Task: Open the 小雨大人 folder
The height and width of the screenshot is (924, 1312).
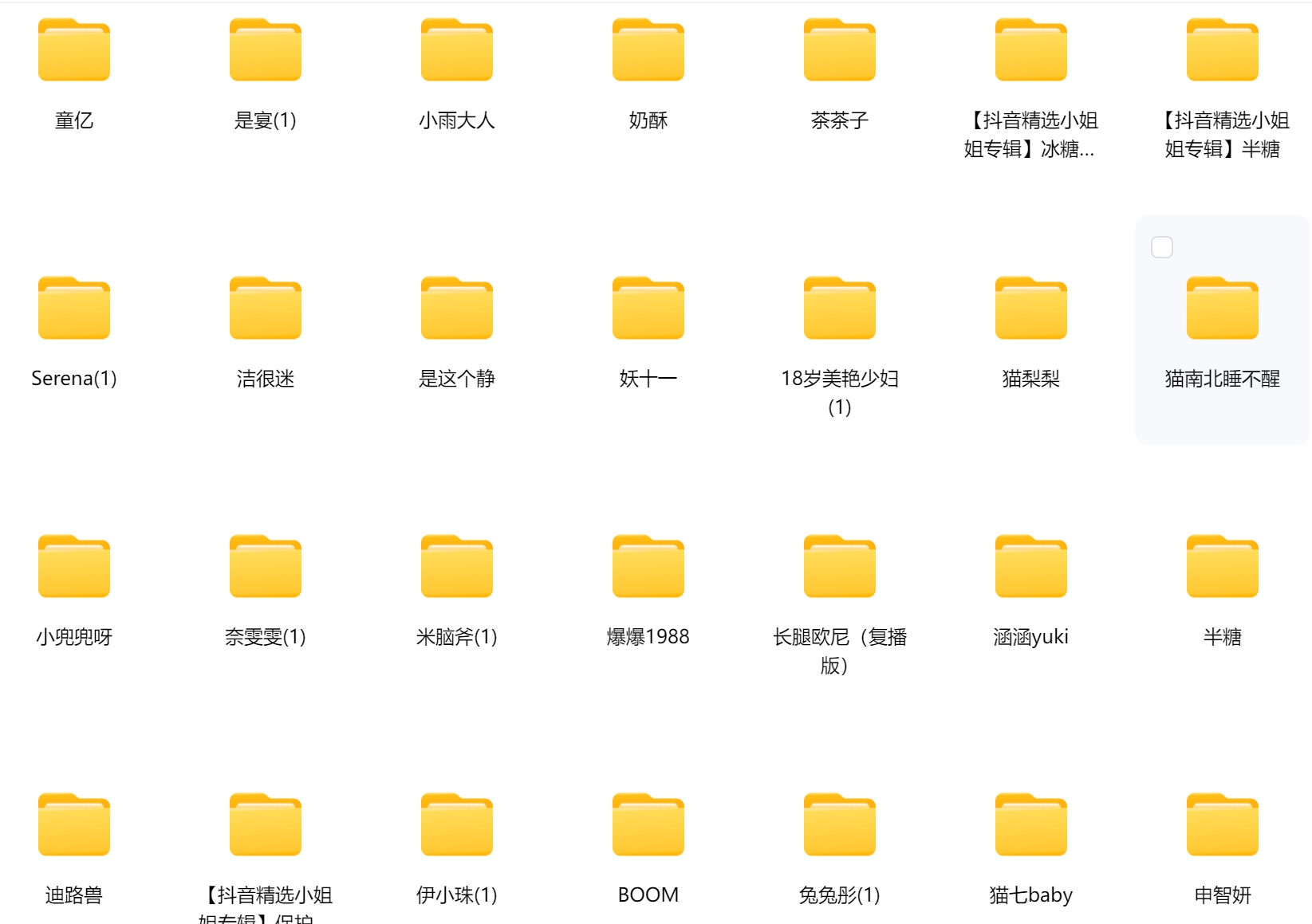Action: 457,50
